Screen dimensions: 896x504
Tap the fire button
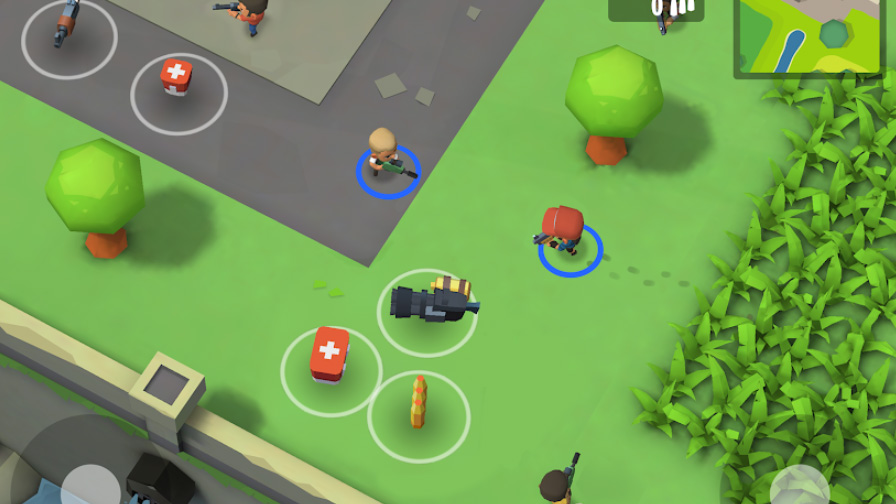(799, 487)
